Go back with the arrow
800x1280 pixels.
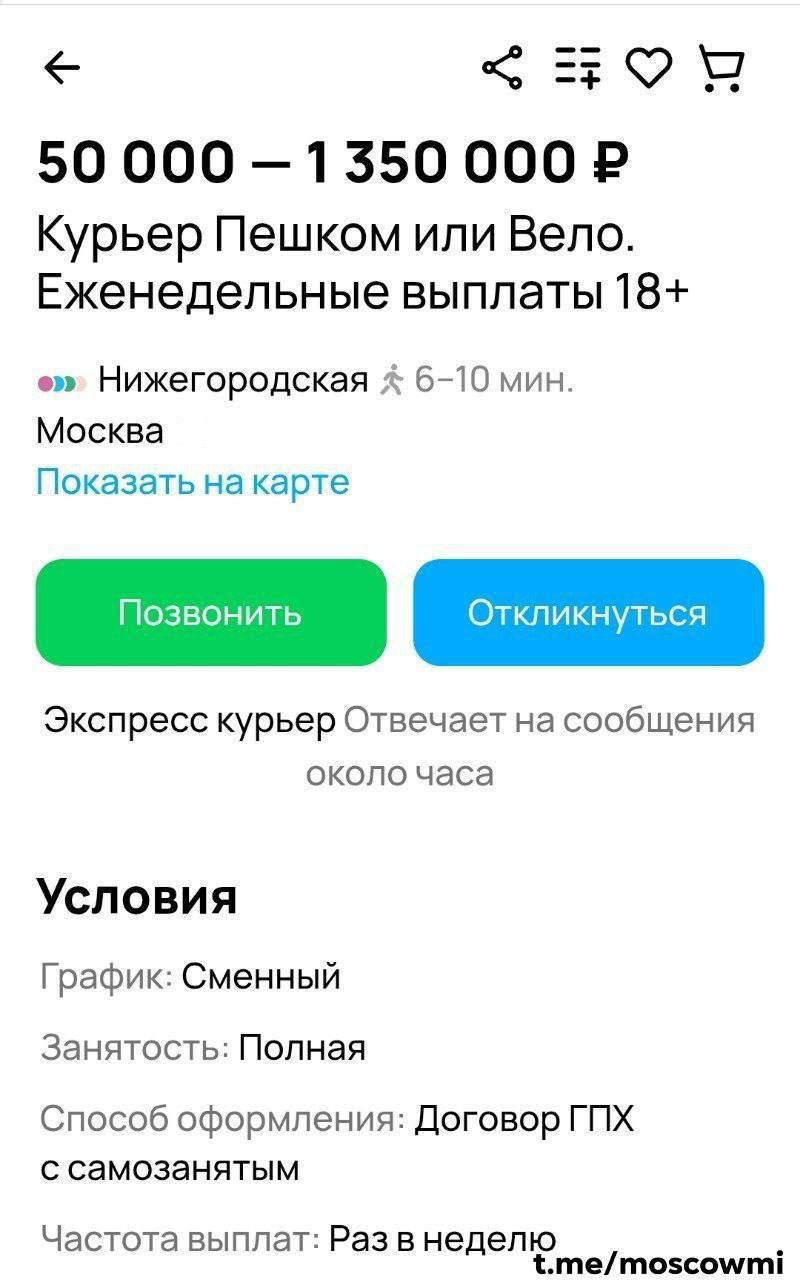(x=62, y=68)
